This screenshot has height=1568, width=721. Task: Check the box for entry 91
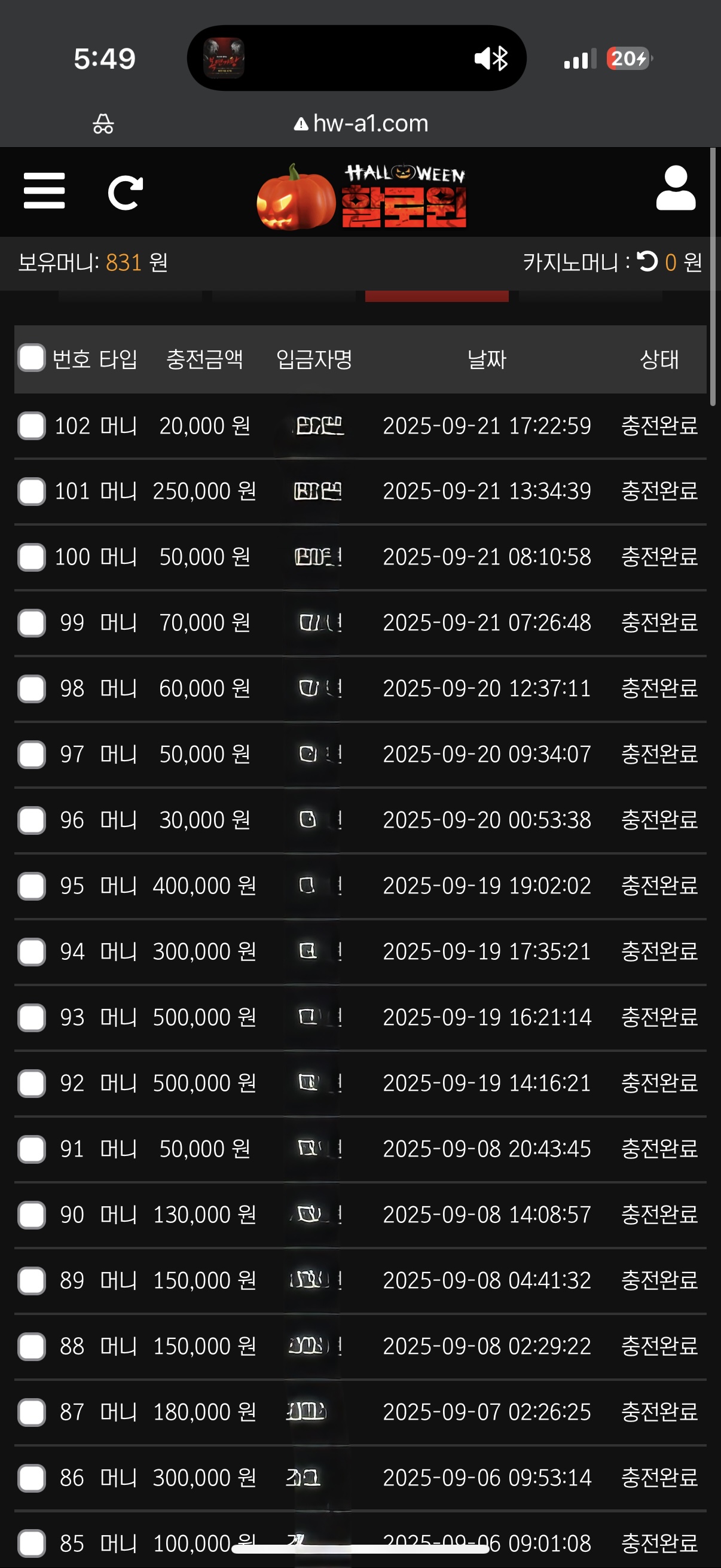32,1149
